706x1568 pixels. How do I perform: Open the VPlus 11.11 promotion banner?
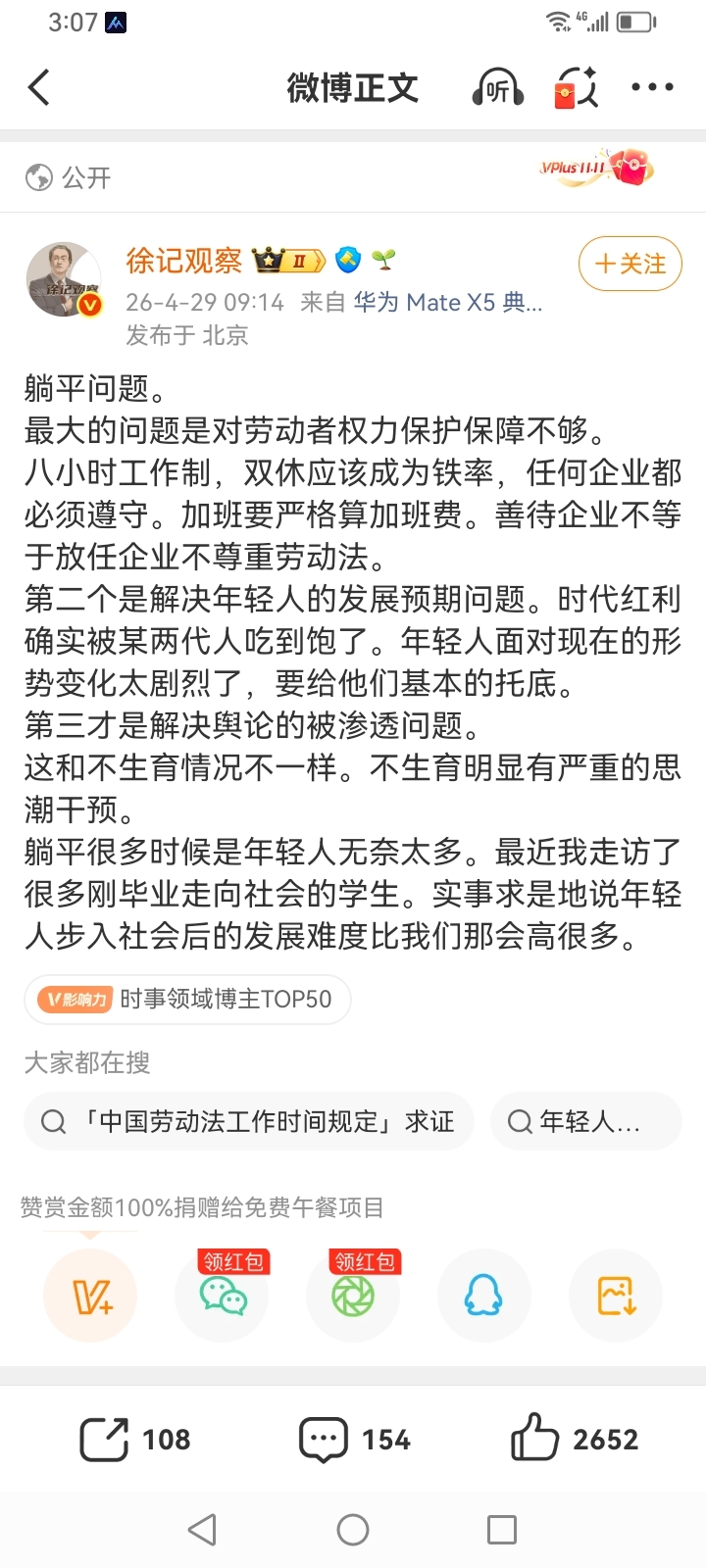pos(596,169)
